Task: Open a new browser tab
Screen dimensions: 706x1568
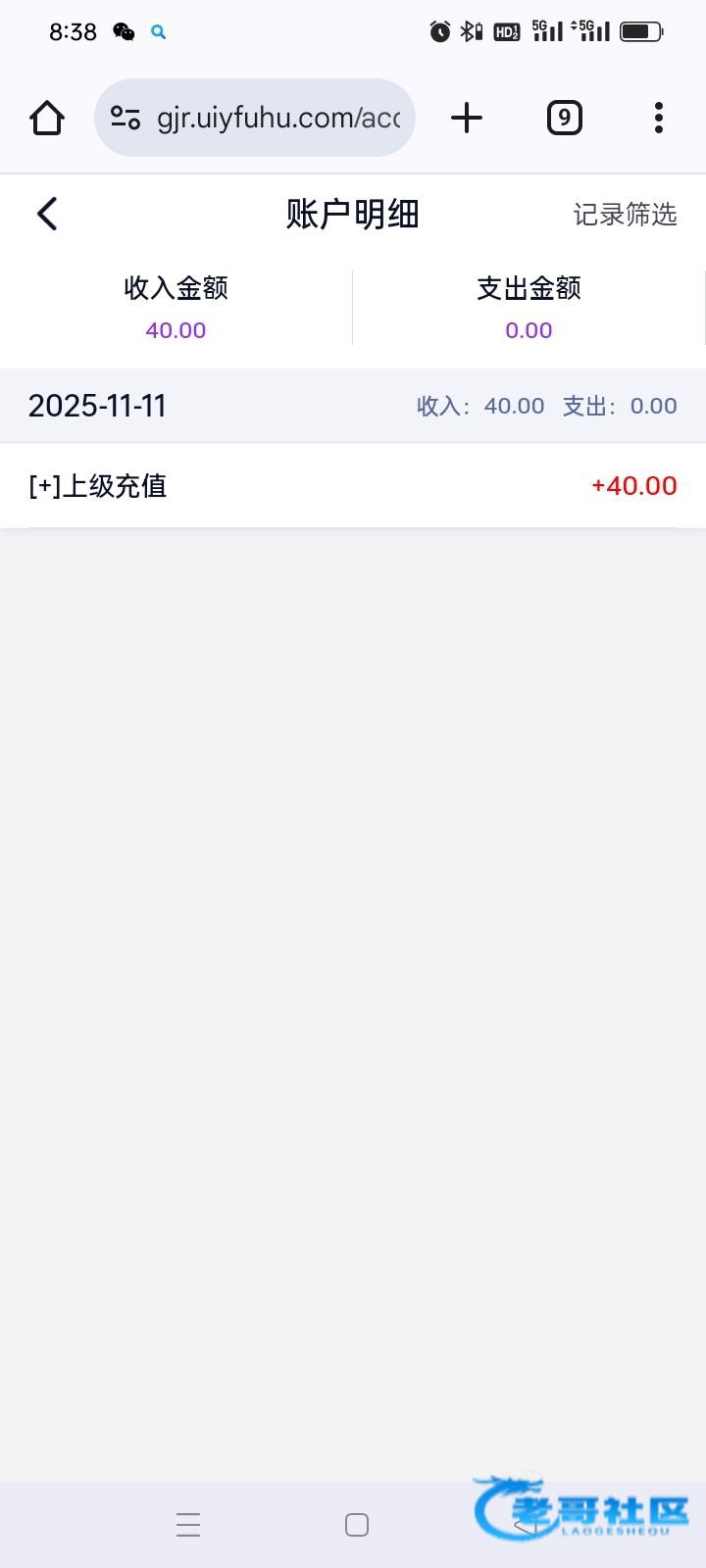Action: tap(467, 119)
